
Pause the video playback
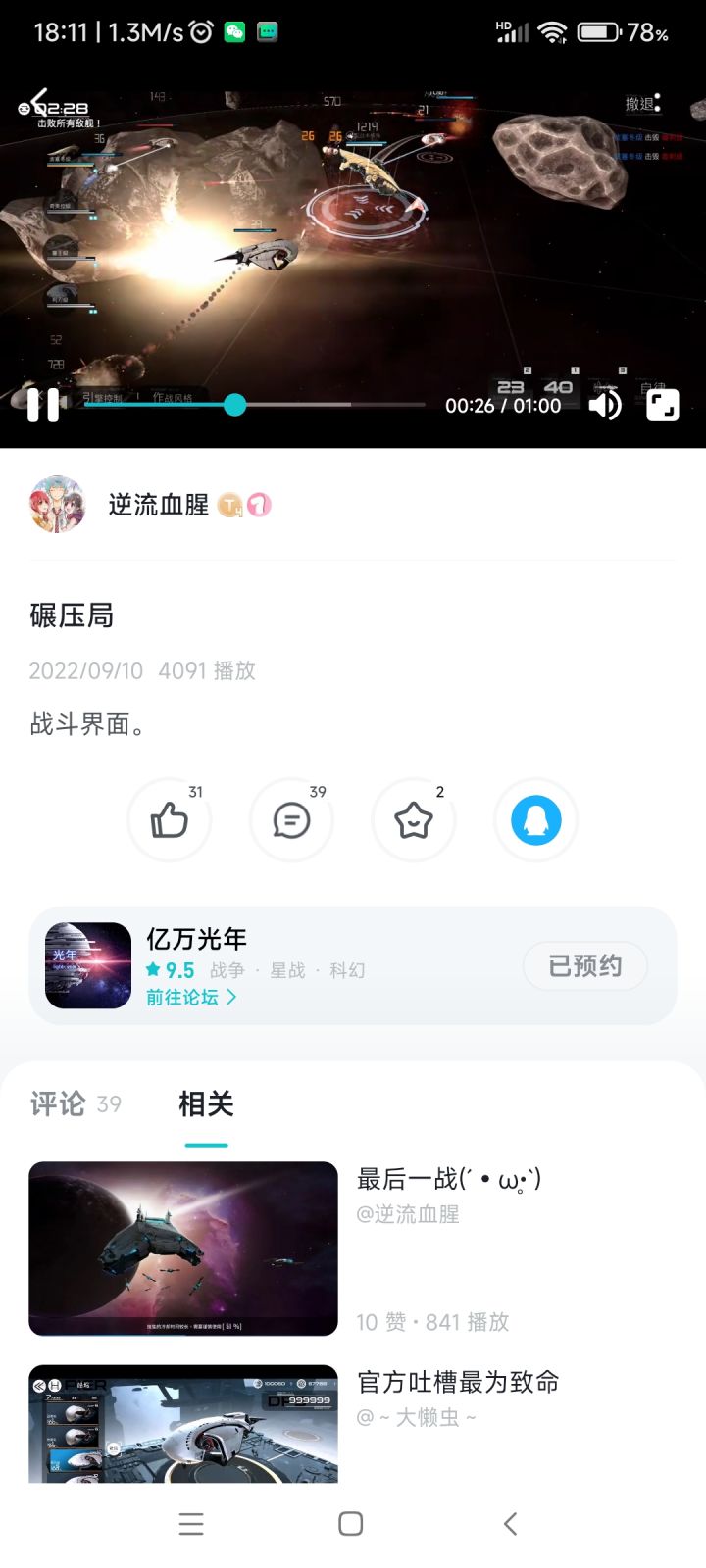point(43,405)
